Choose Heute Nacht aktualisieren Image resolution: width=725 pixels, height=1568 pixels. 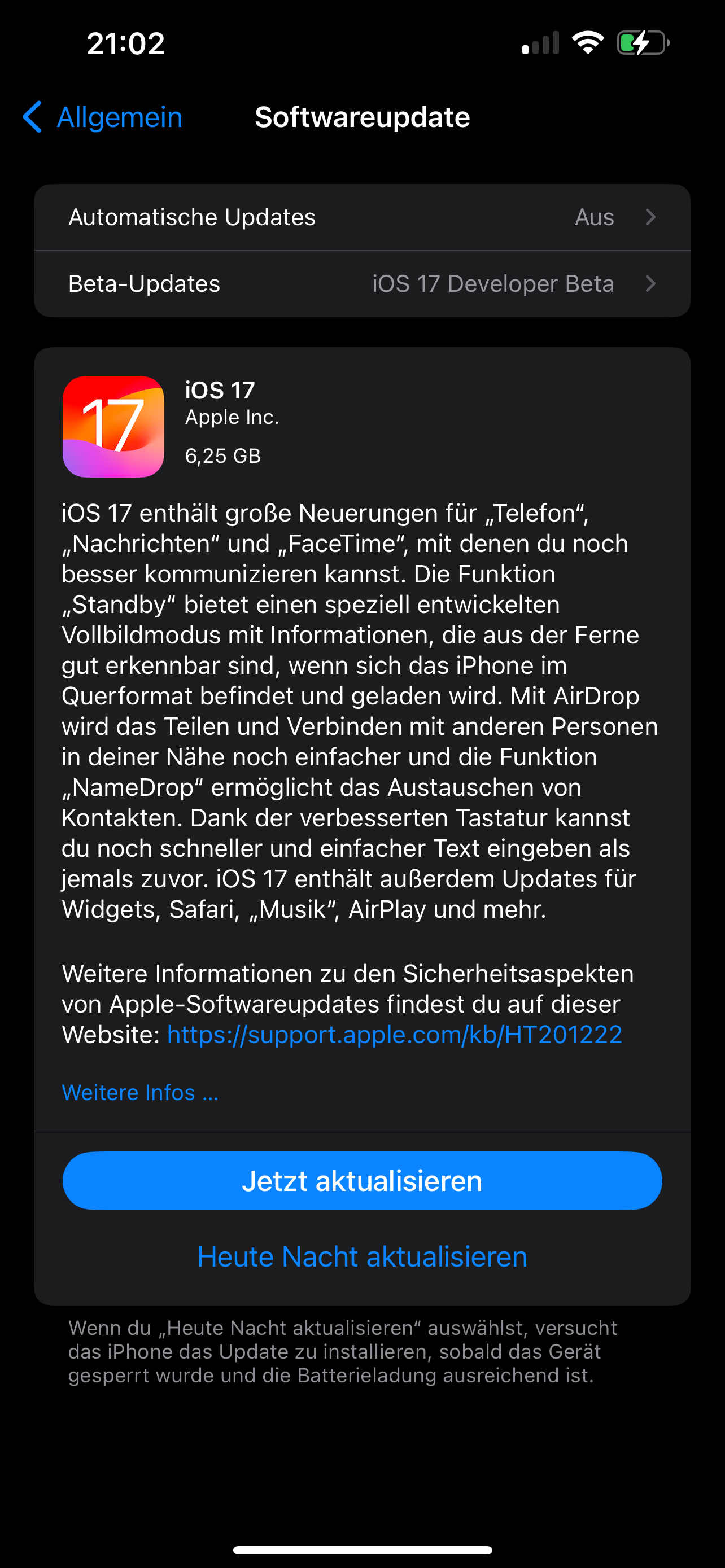[x=362, y=1257]
